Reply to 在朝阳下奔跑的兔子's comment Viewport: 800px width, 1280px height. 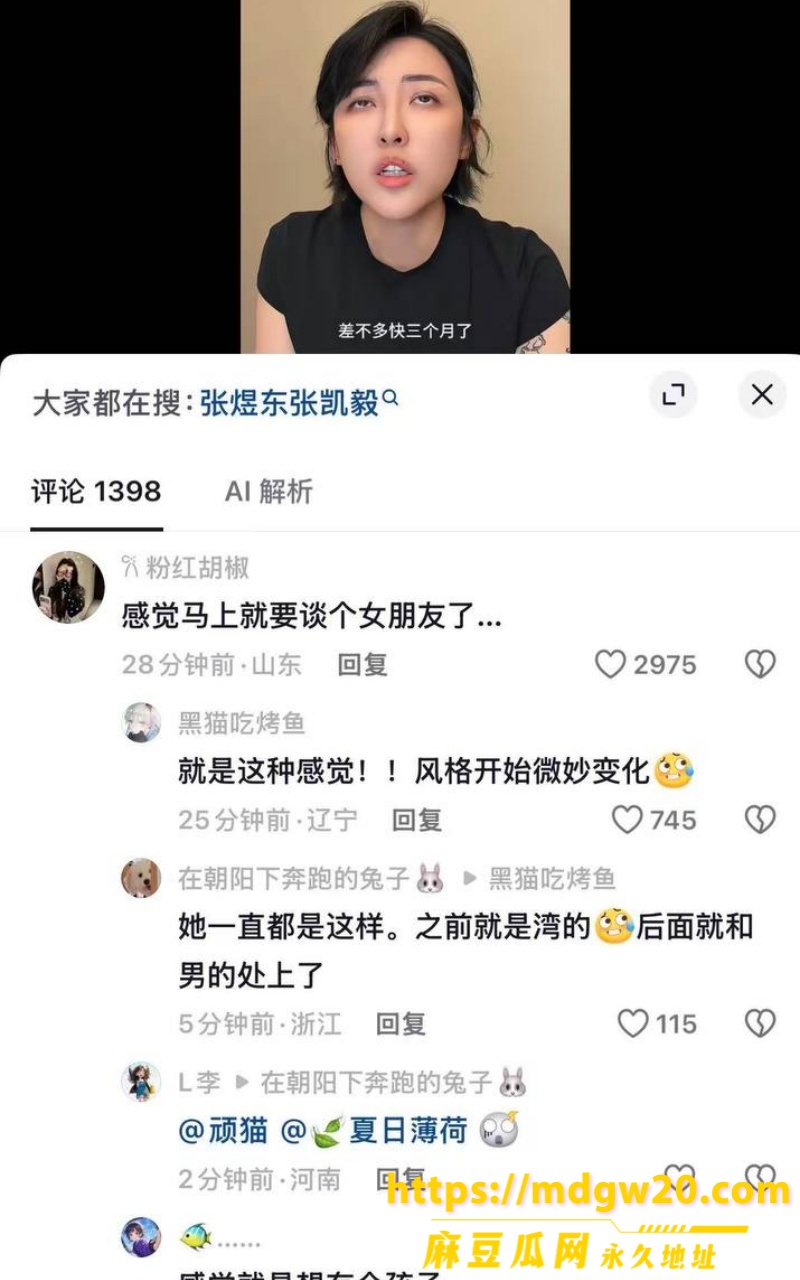coord(401,1023)
